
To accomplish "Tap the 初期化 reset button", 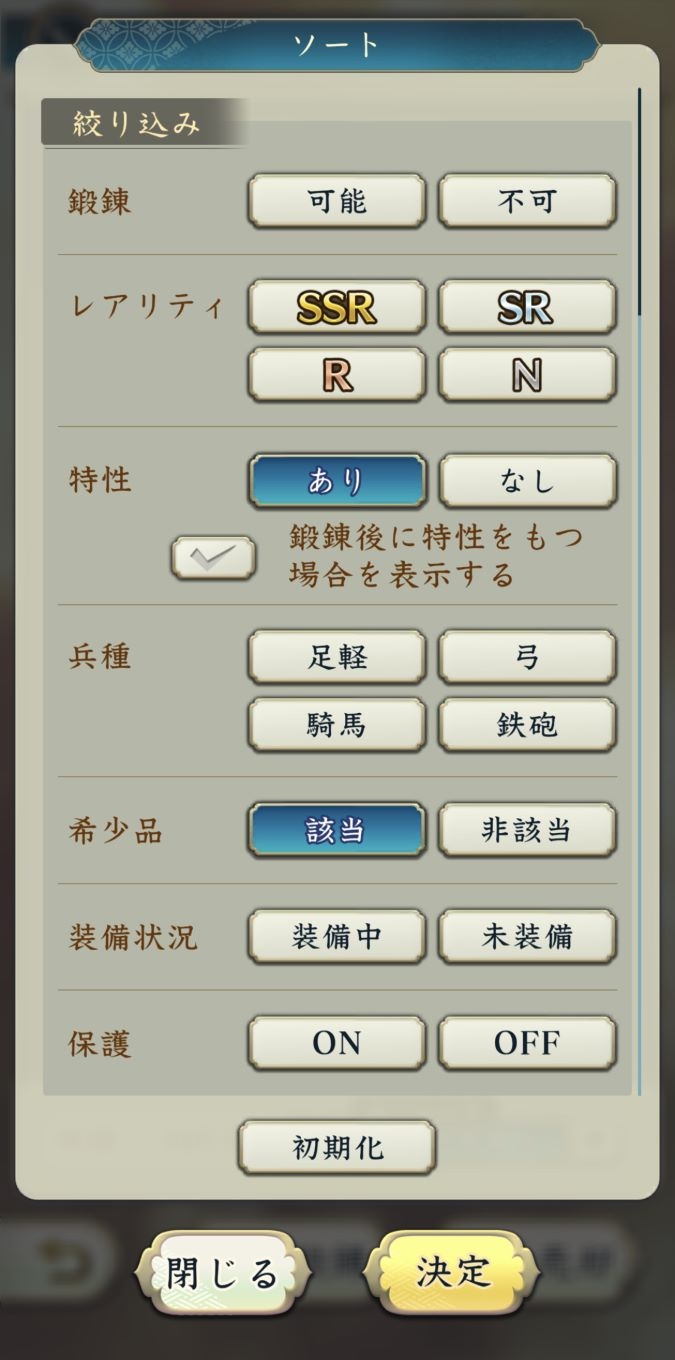I will [337, 1147].
